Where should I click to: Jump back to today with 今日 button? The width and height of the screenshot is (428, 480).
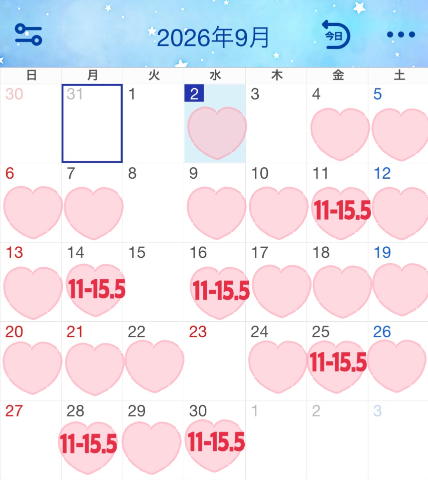[x=336, y=35]
